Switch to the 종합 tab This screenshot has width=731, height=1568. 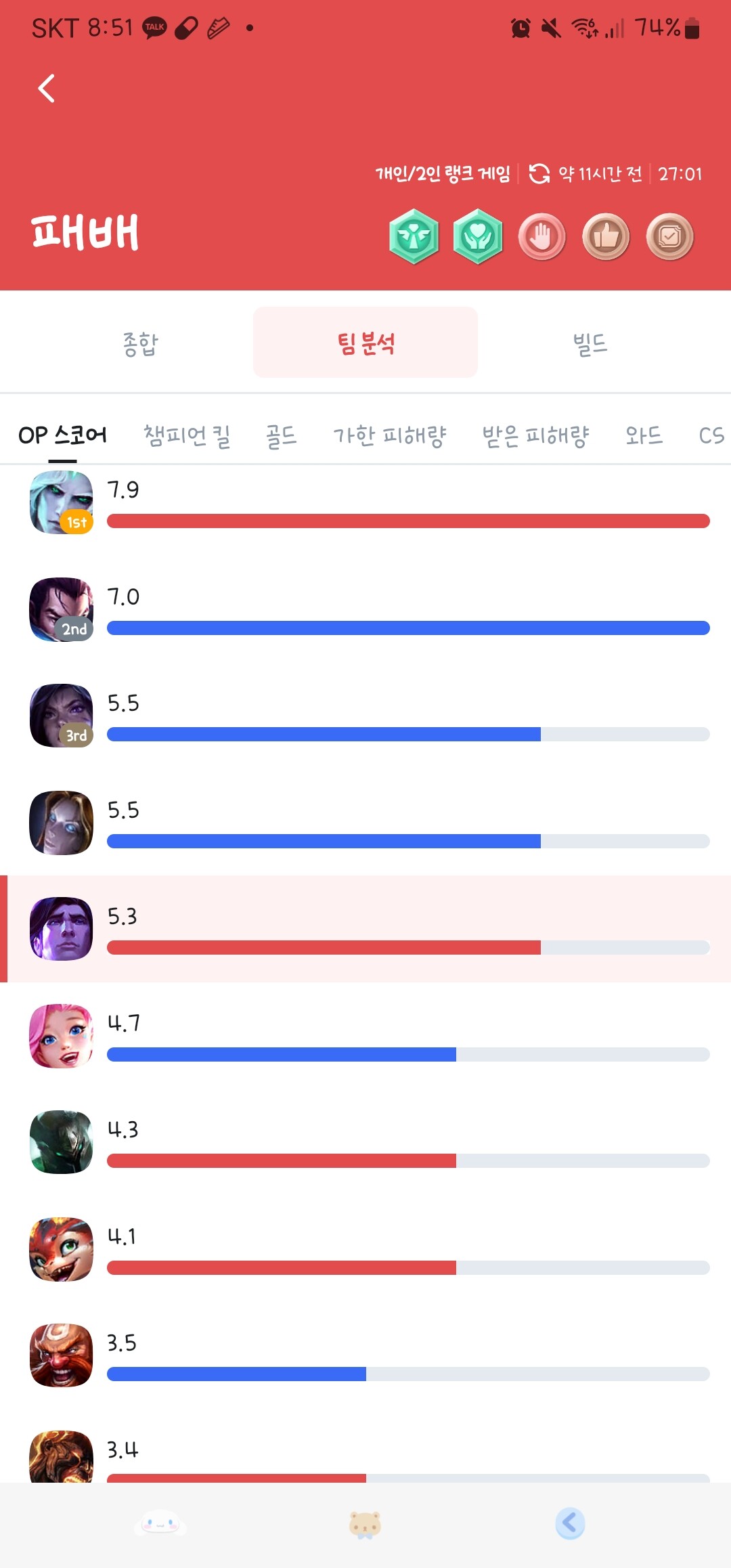[x=140, y=343]
